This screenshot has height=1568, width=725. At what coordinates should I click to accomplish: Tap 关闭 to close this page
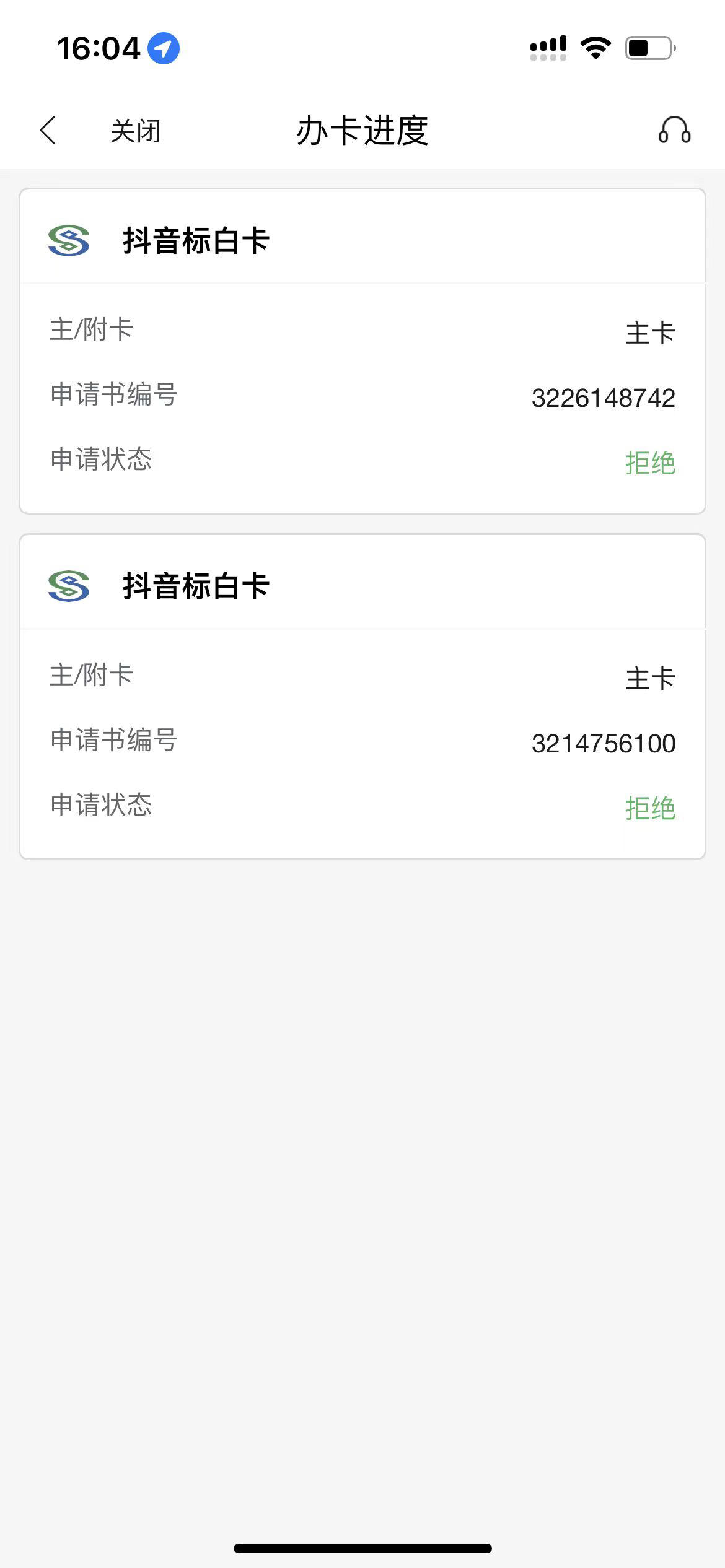click(135, 131)
